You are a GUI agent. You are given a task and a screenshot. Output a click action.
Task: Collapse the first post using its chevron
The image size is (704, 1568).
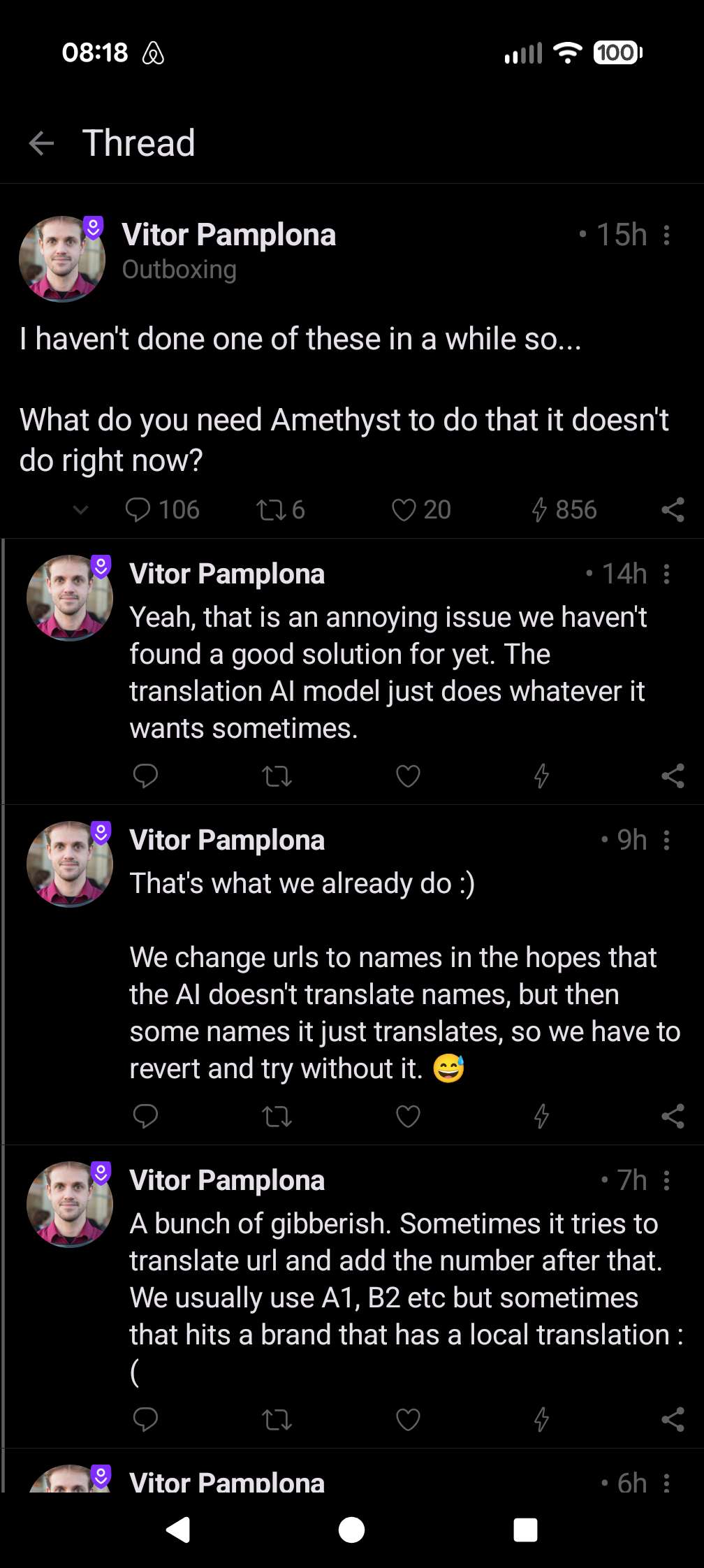point(81,510)
